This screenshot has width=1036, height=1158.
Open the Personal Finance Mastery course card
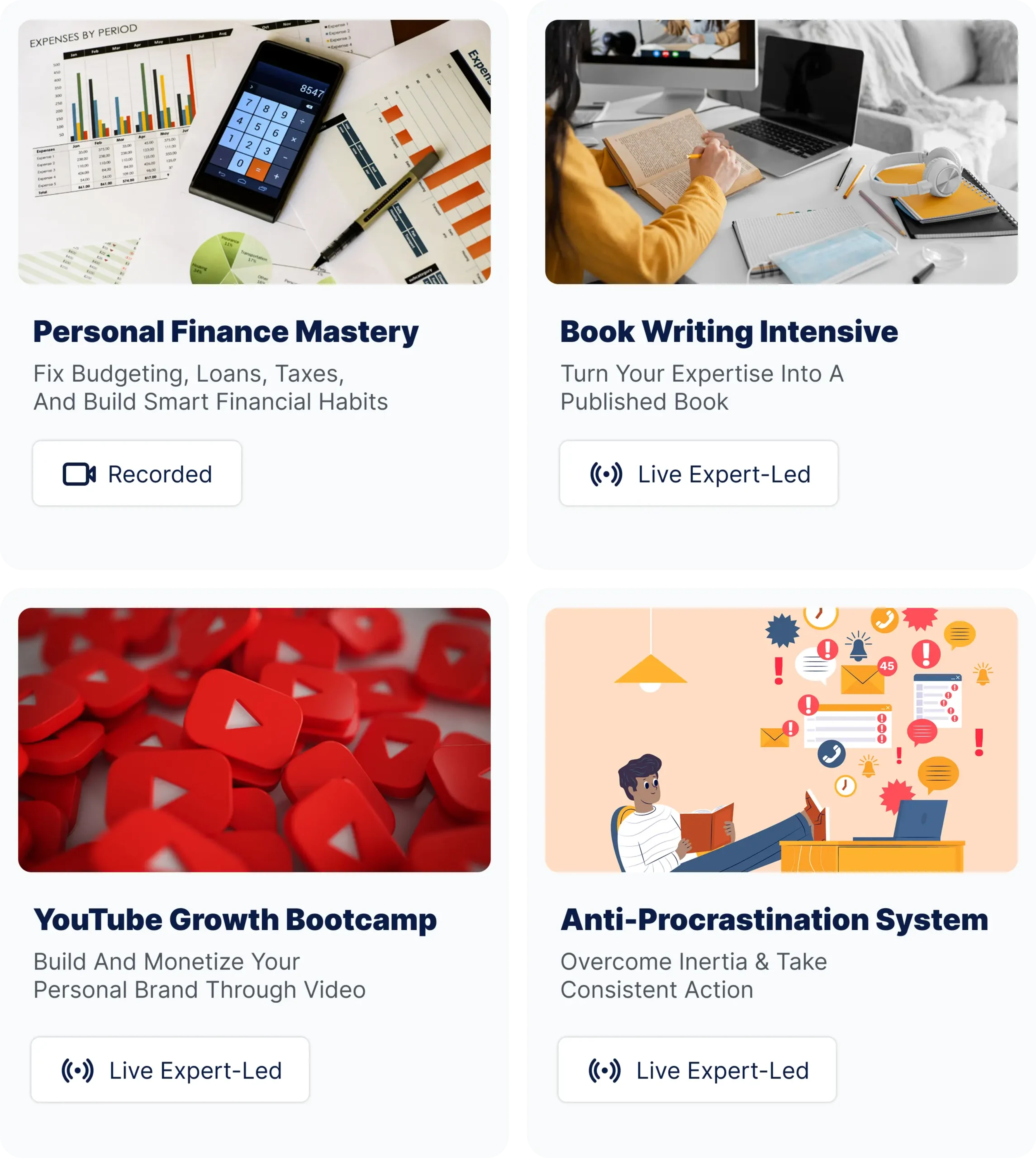pos(225,332)
